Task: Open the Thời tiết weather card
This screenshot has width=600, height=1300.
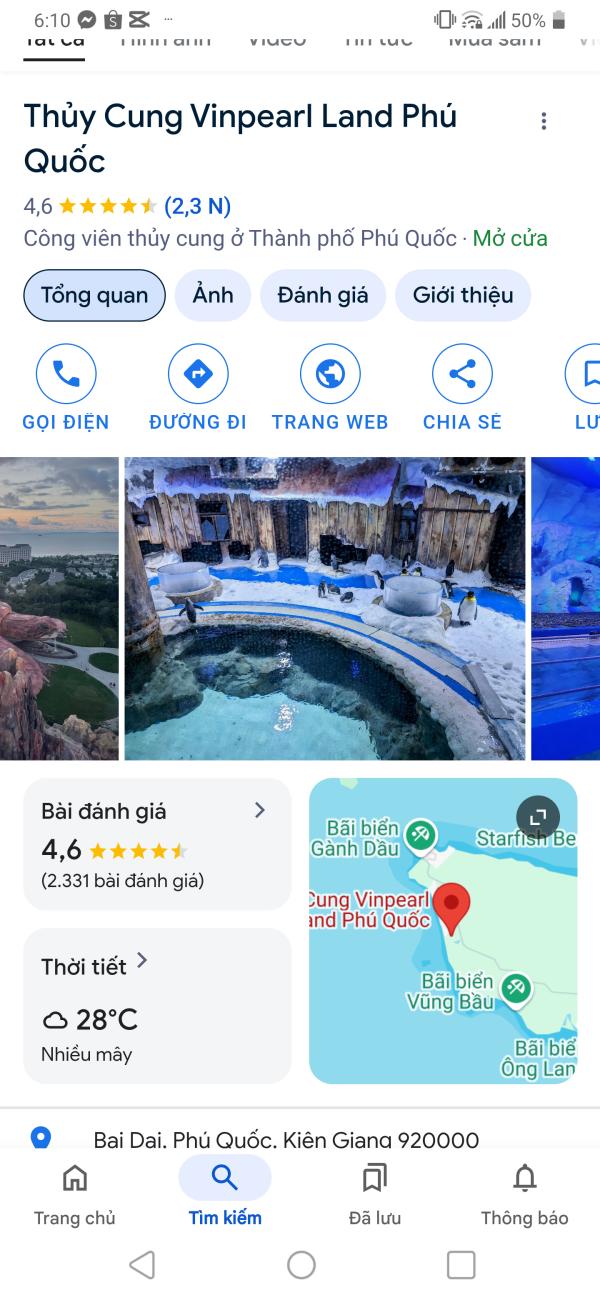Action: coord(157,1006)
